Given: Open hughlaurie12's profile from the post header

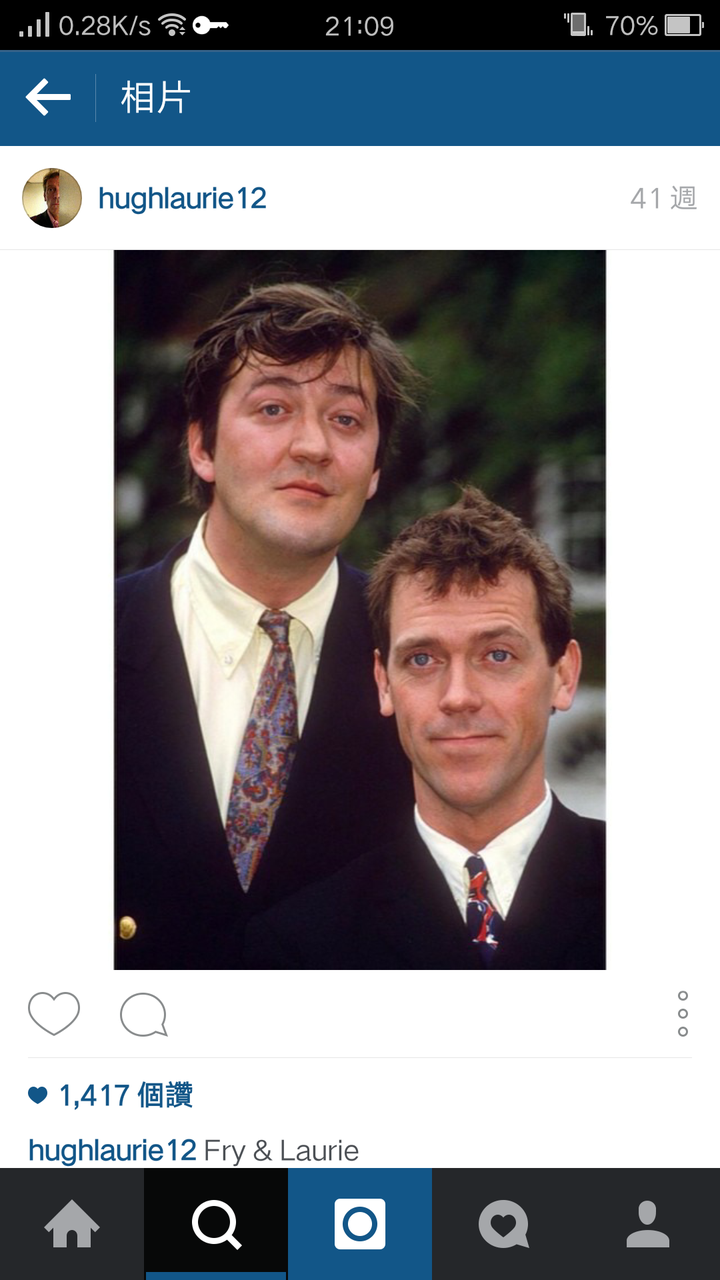Looking at the screenshot, I should [182, 198].
